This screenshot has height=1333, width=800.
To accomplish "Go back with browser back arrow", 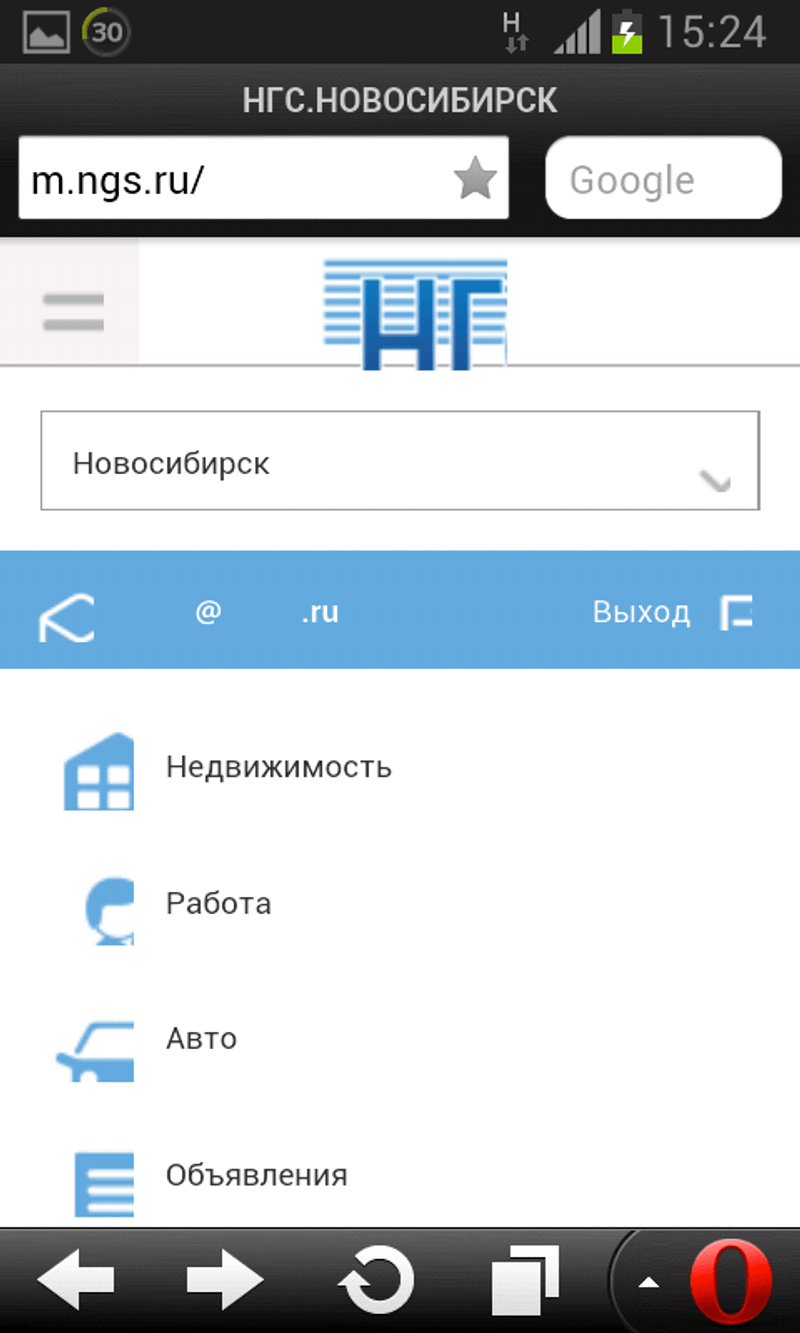I will (x=75, y=1280).
